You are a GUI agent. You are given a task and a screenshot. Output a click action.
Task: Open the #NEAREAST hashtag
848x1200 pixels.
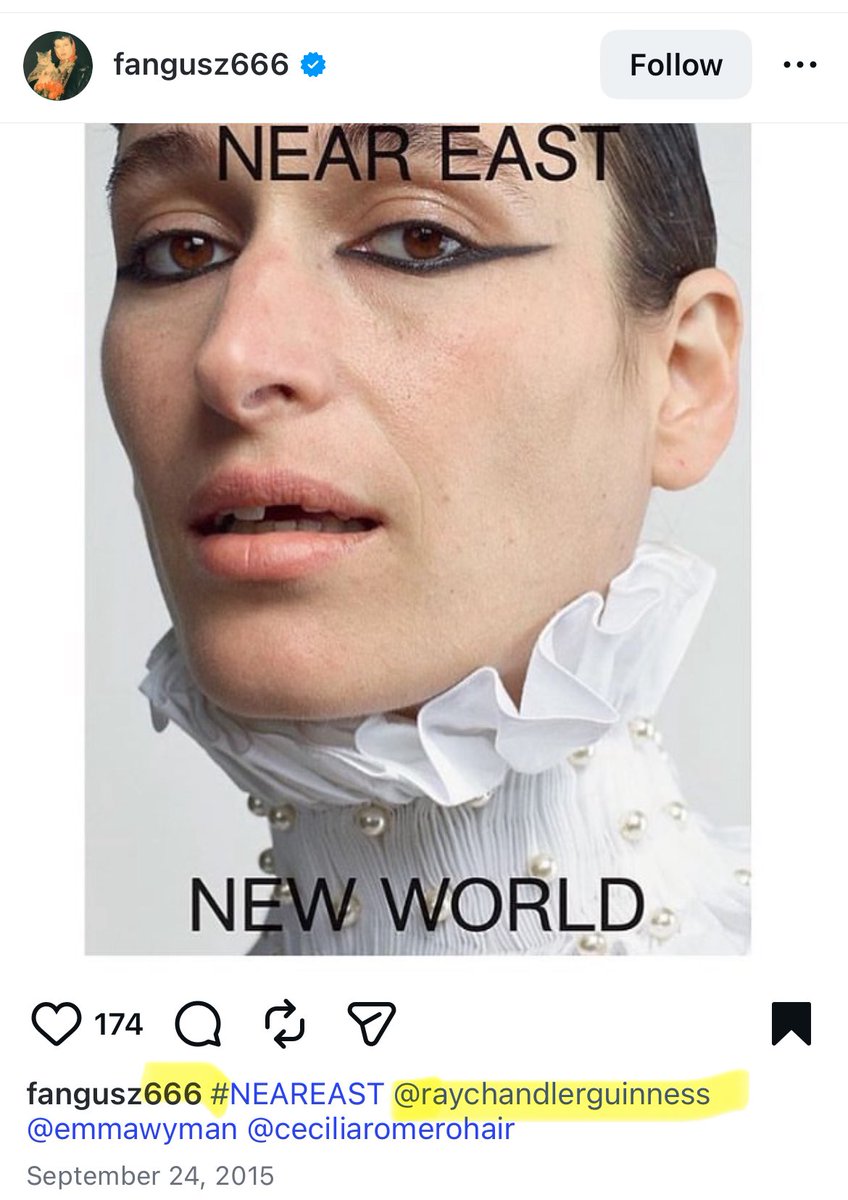pos(298,1094)
